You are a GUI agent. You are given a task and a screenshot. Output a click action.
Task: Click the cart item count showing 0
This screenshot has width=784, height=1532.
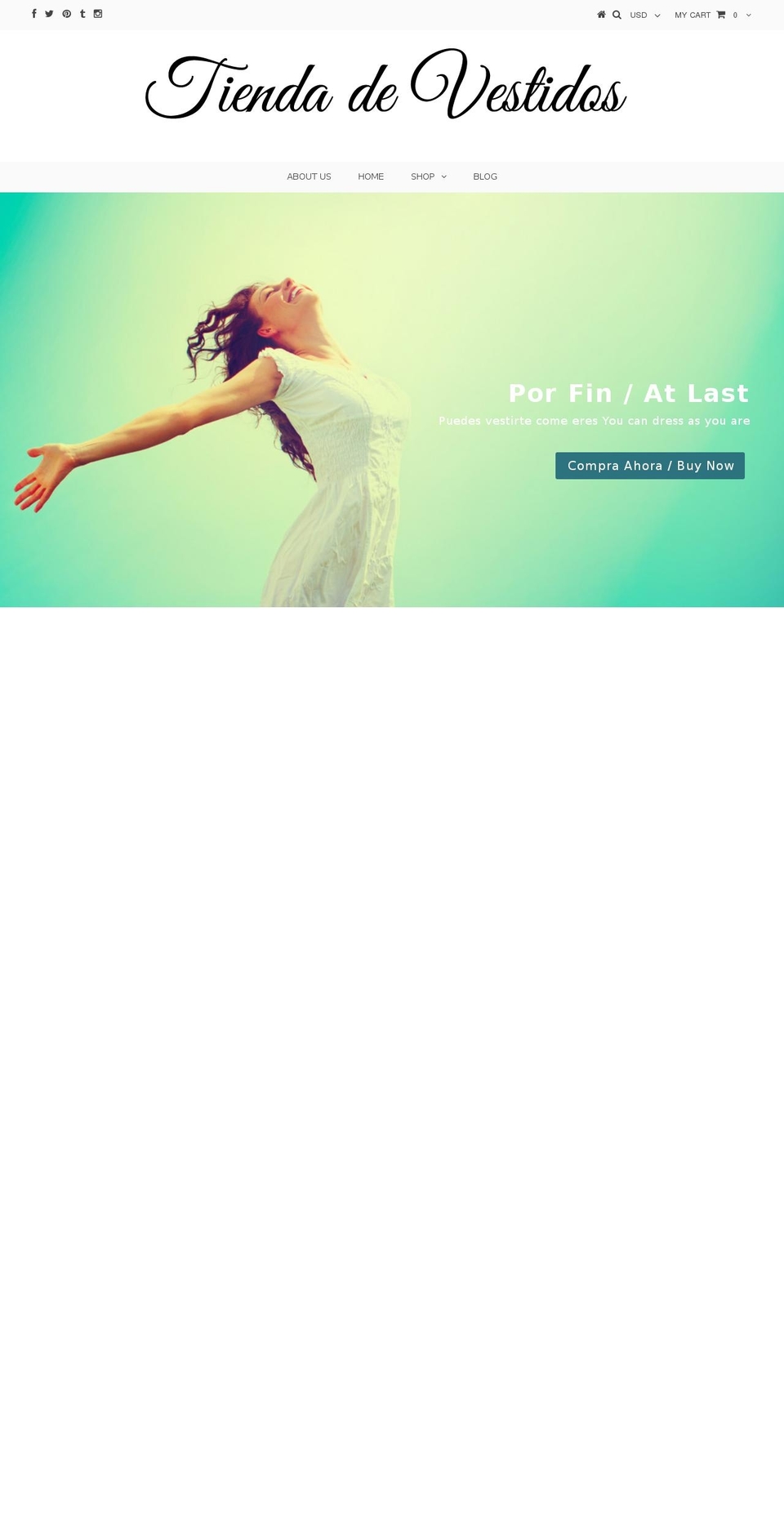click(735, 15)
